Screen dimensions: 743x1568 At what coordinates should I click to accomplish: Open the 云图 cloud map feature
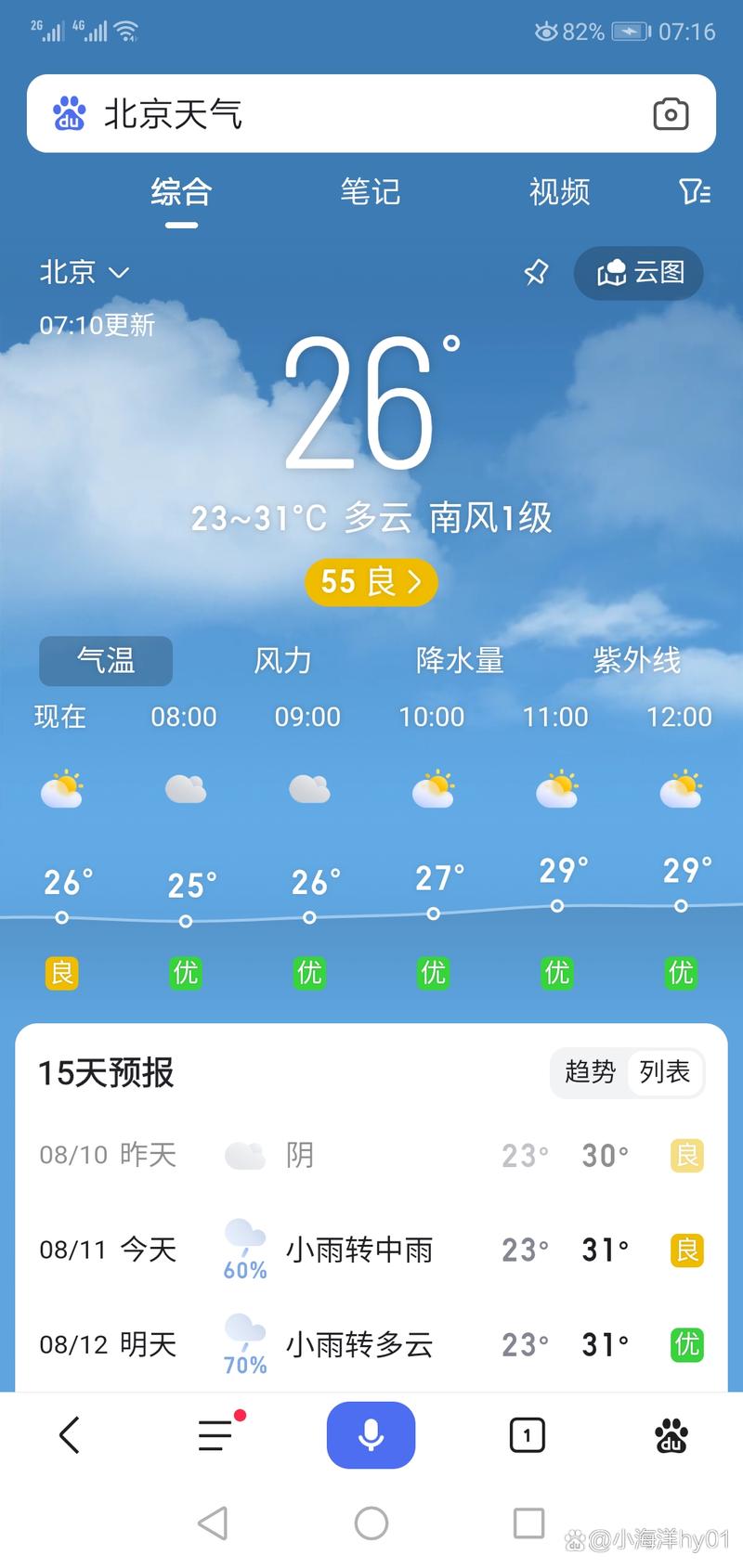tap(638, 273)
